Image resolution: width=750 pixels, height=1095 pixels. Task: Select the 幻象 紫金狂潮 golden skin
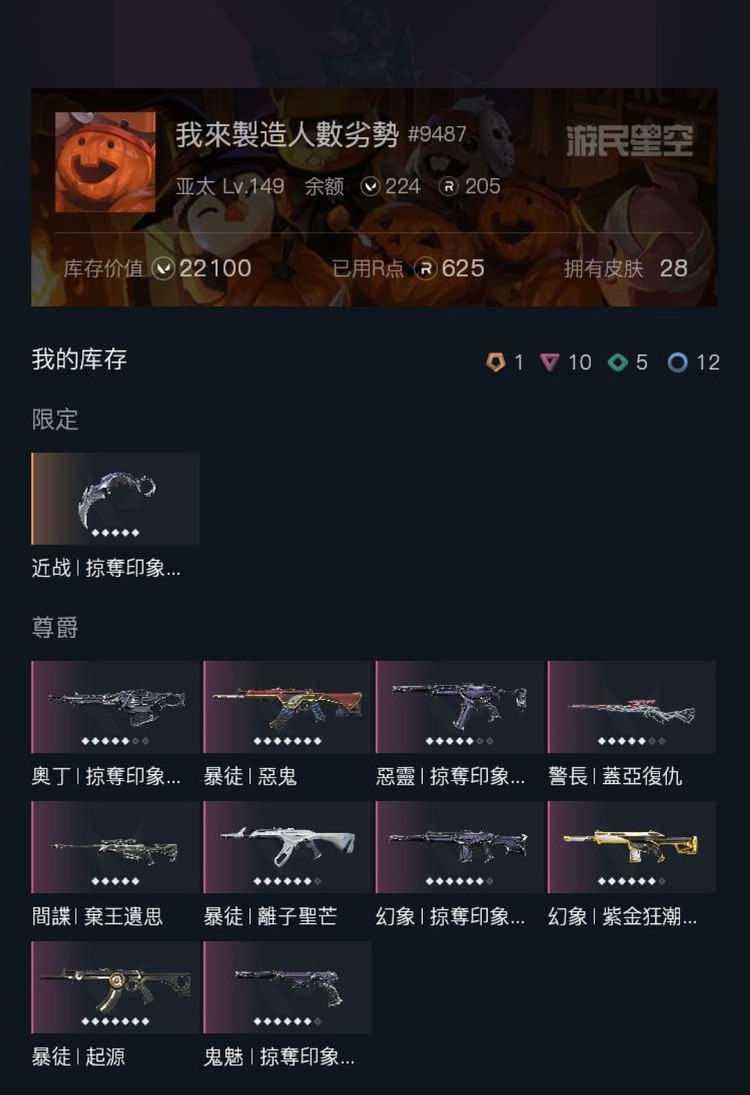630,848
